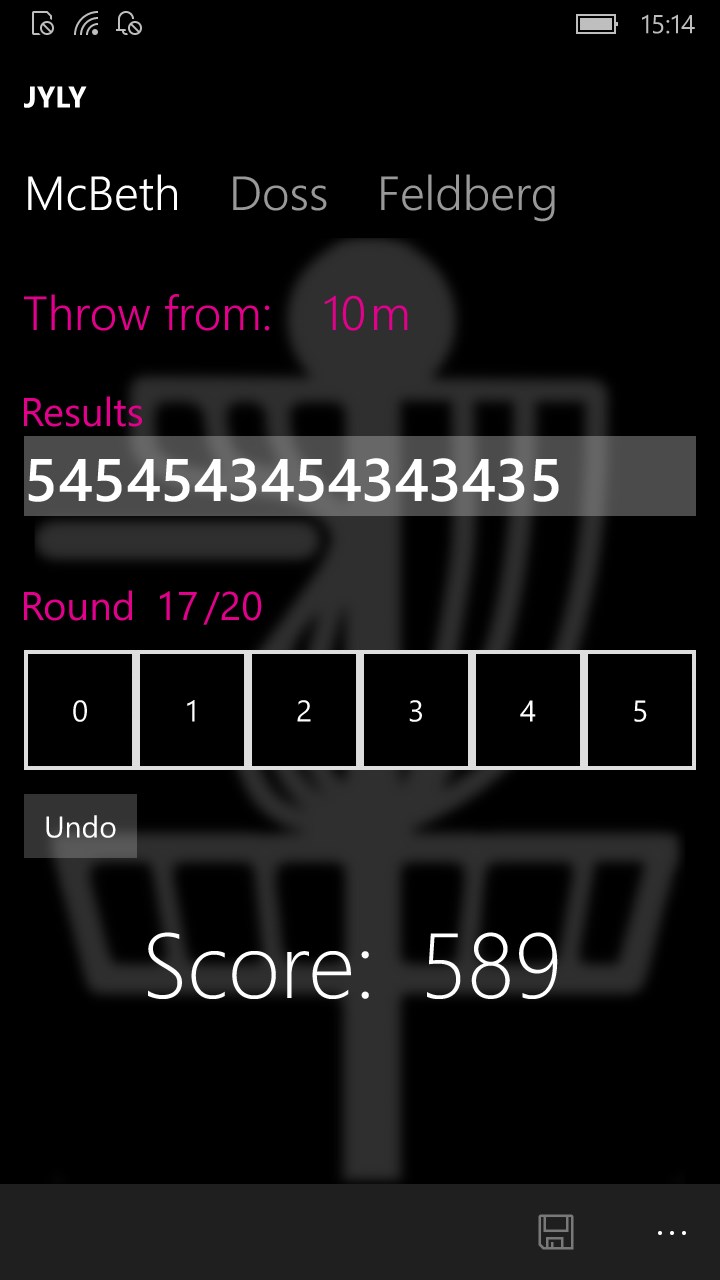Switch to the Doss player tab
Viewport: 720px width, 1280px height.
(x=278, y=194)
